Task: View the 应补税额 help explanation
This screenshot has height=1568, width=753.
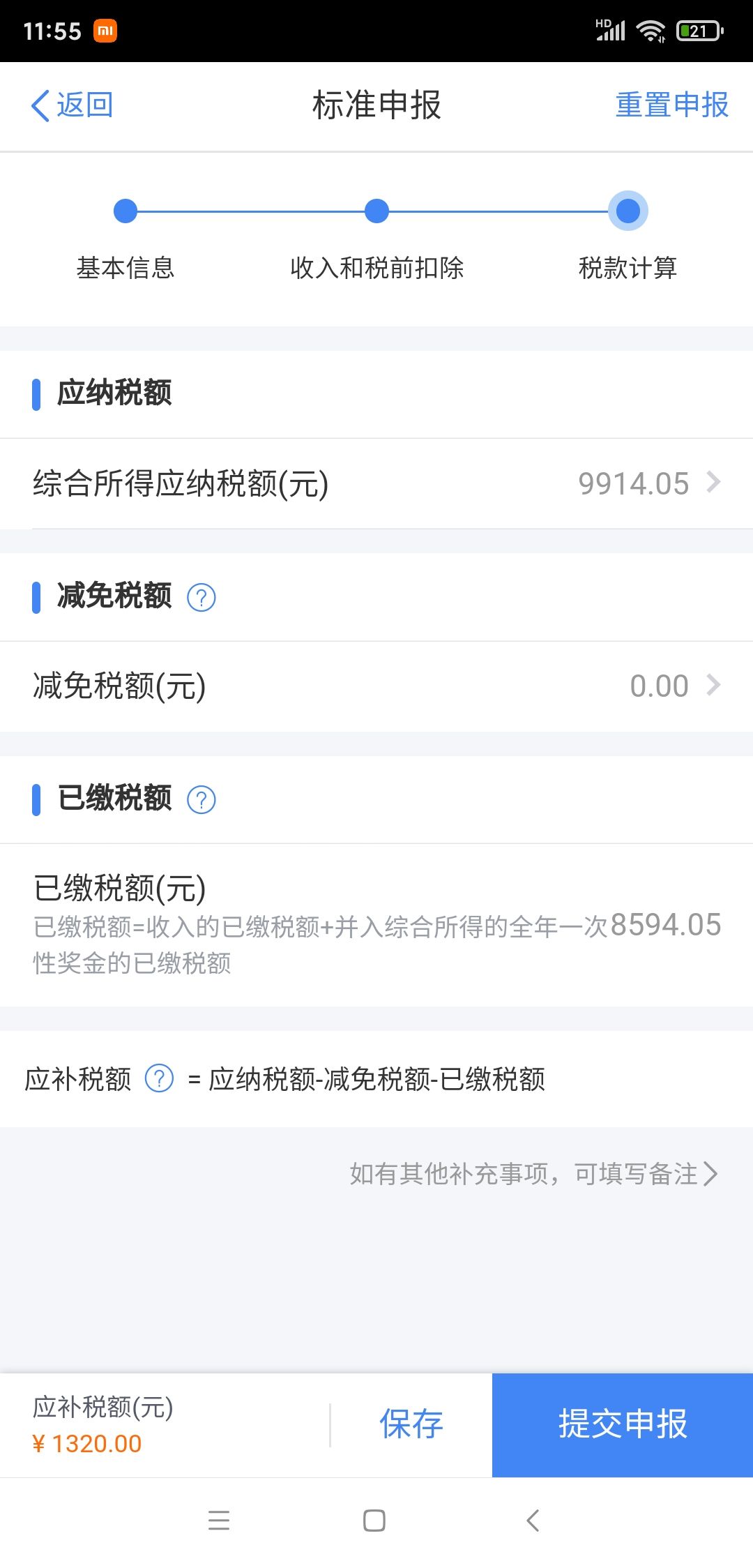Action: tap(159, 1078)
